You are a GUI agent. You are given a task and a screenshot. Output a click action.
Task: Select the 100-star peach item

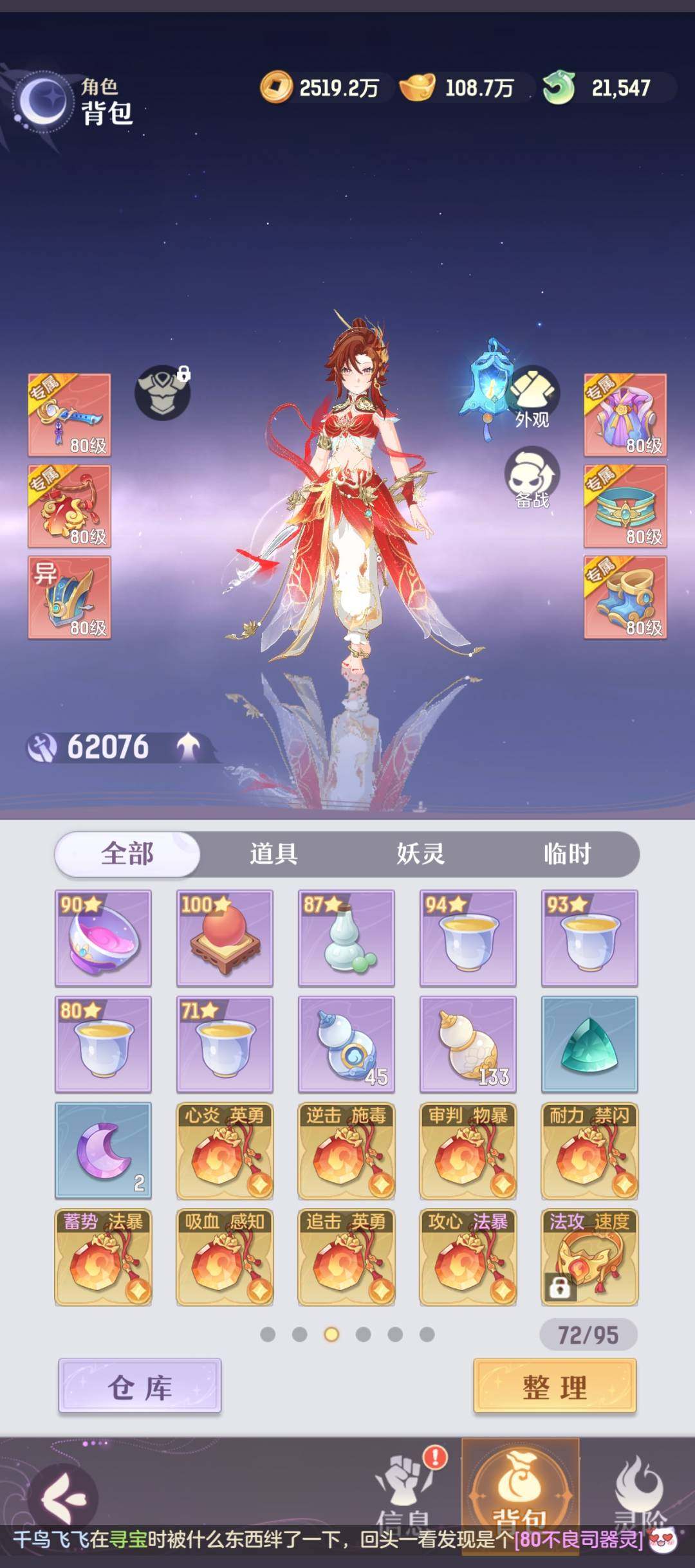(225, 938)
